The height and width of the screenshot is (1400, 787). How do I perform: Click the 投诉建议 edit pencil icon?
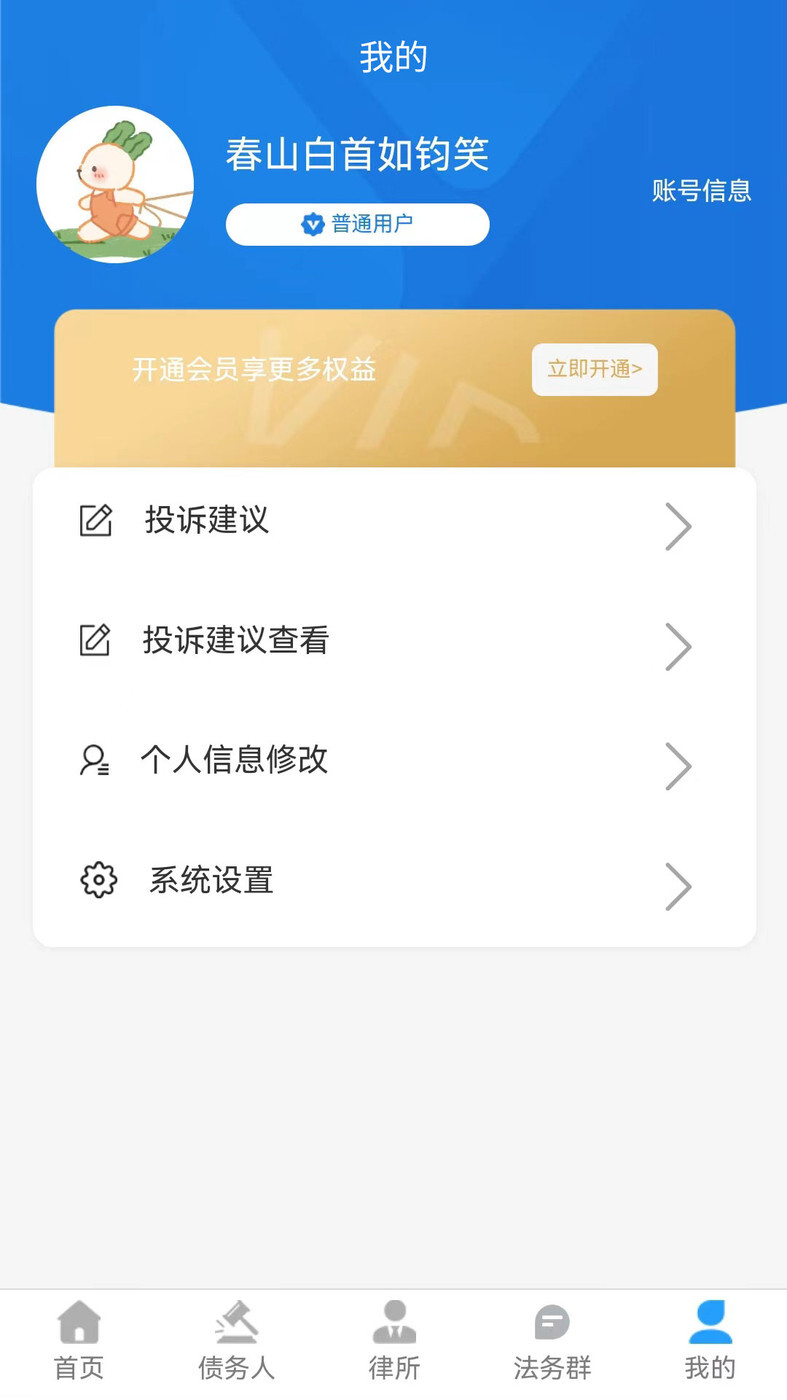(96, 520)
